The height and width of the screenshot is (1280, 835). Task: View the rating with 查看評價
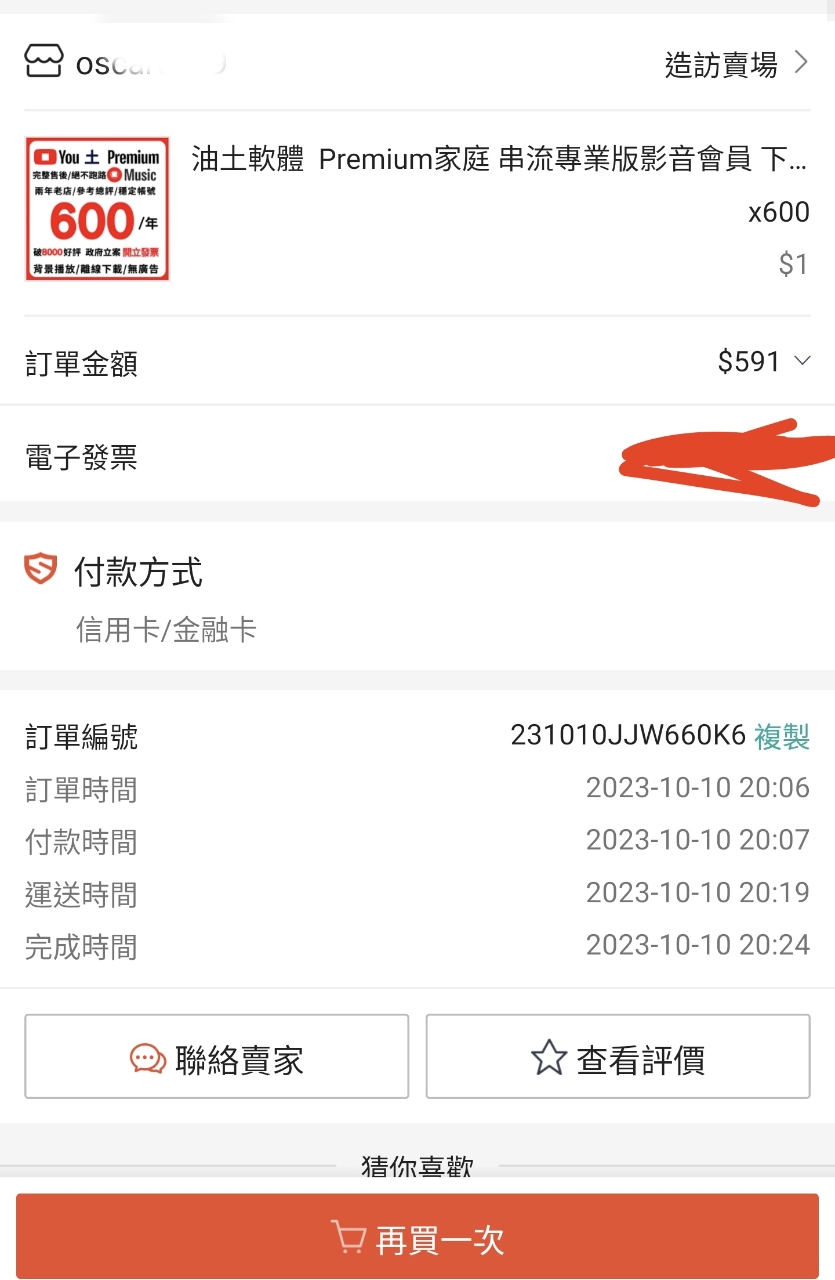click(618, 1057)
